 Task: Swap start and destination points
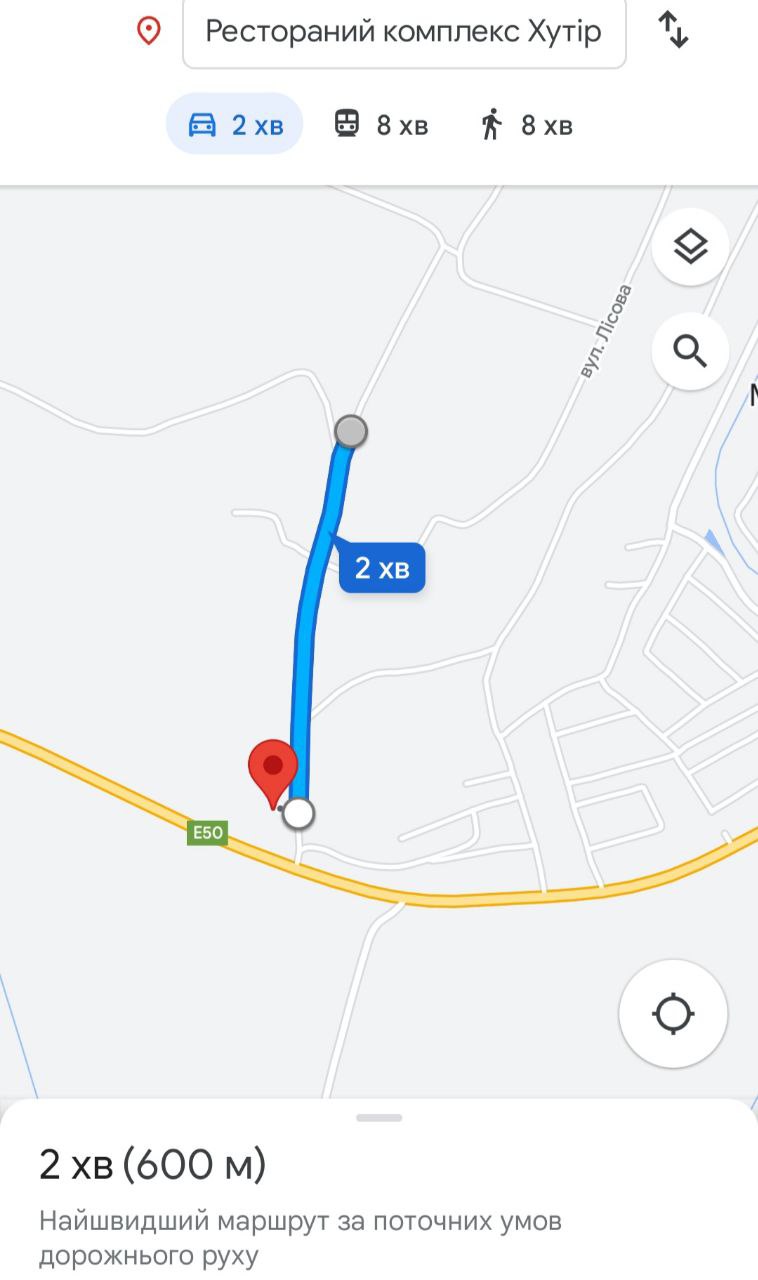[674, 30]
